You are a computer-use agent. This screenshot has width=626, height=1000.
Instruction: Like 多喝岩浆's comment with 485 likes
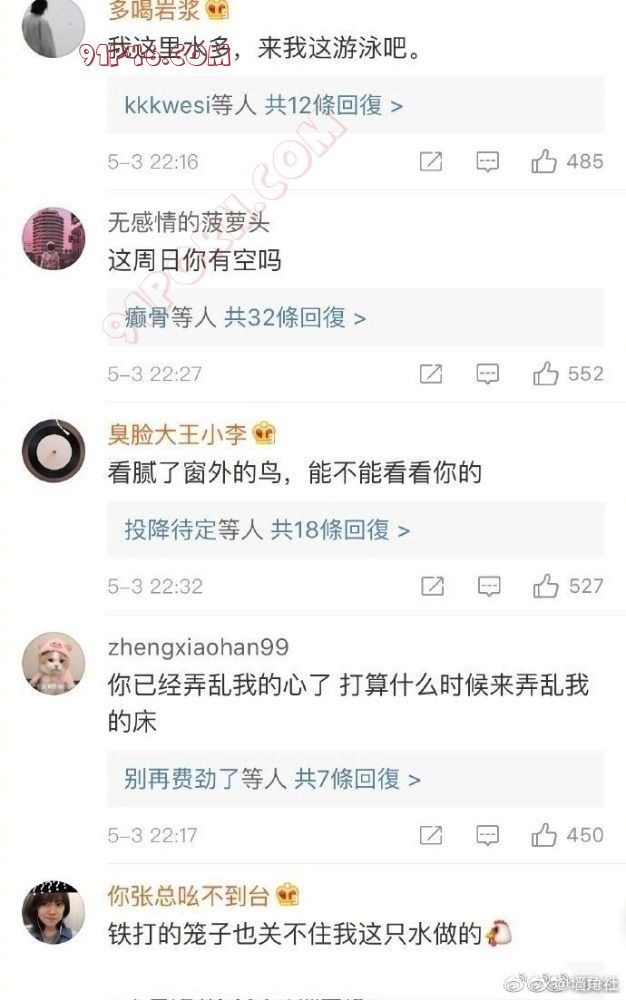(x=545, y=161)
